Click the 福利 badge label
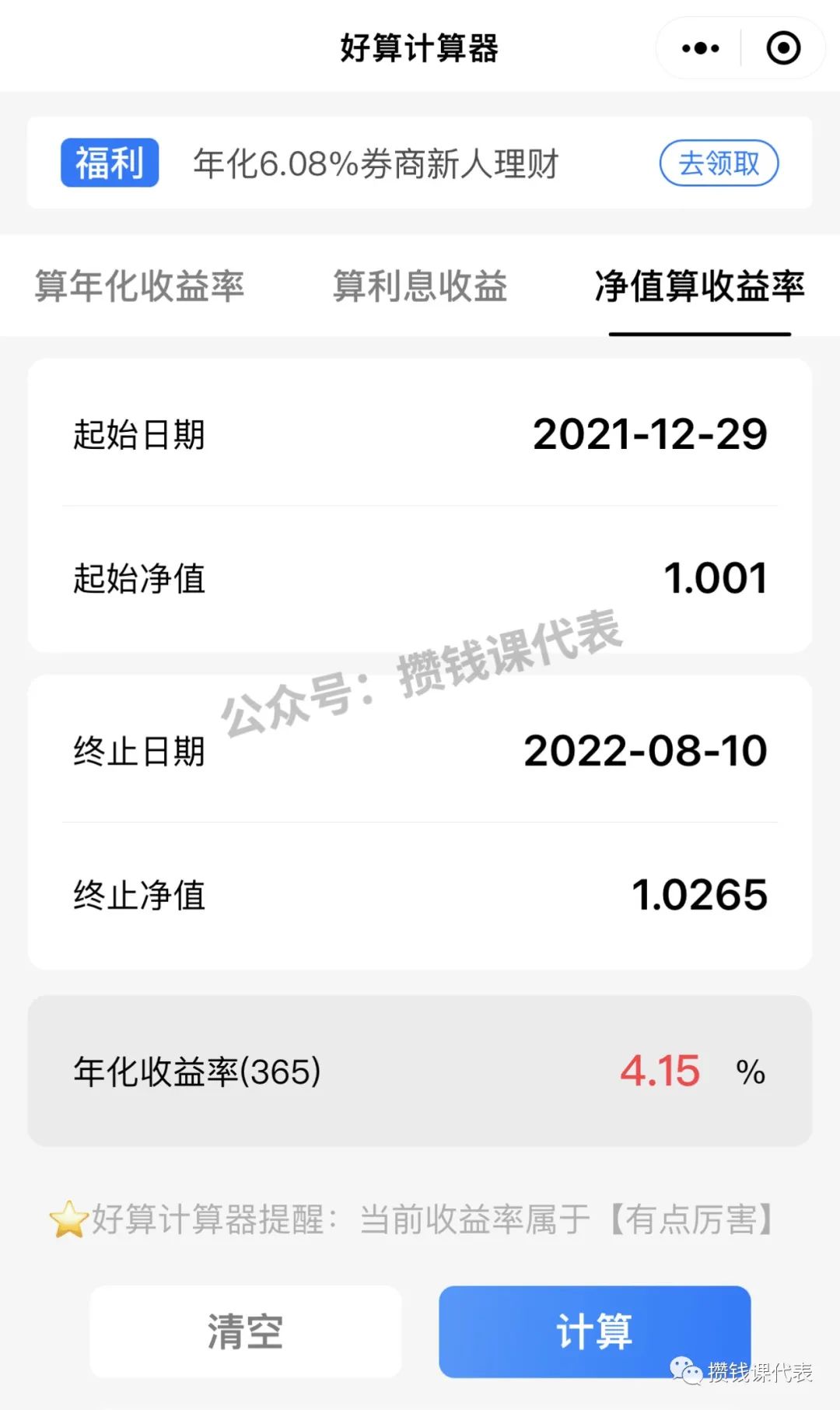This screenshot has height=1410, width=840. [x=109, y=163]
